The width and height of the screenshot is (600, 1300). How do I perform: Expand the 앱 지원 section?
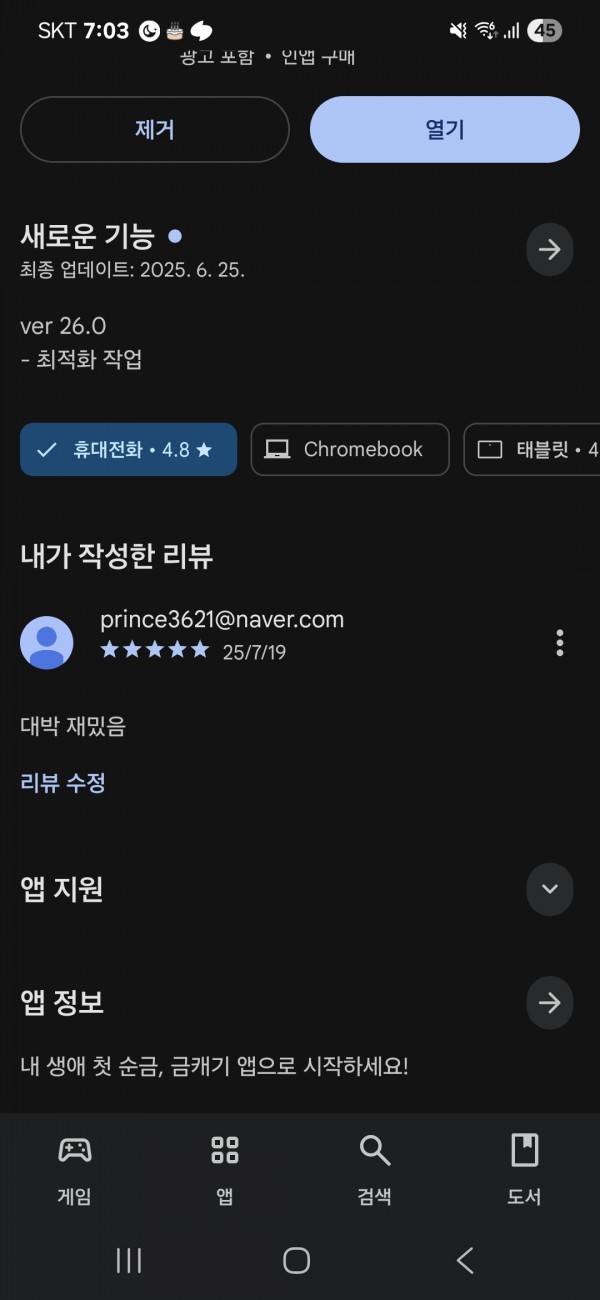click(550, 889)
